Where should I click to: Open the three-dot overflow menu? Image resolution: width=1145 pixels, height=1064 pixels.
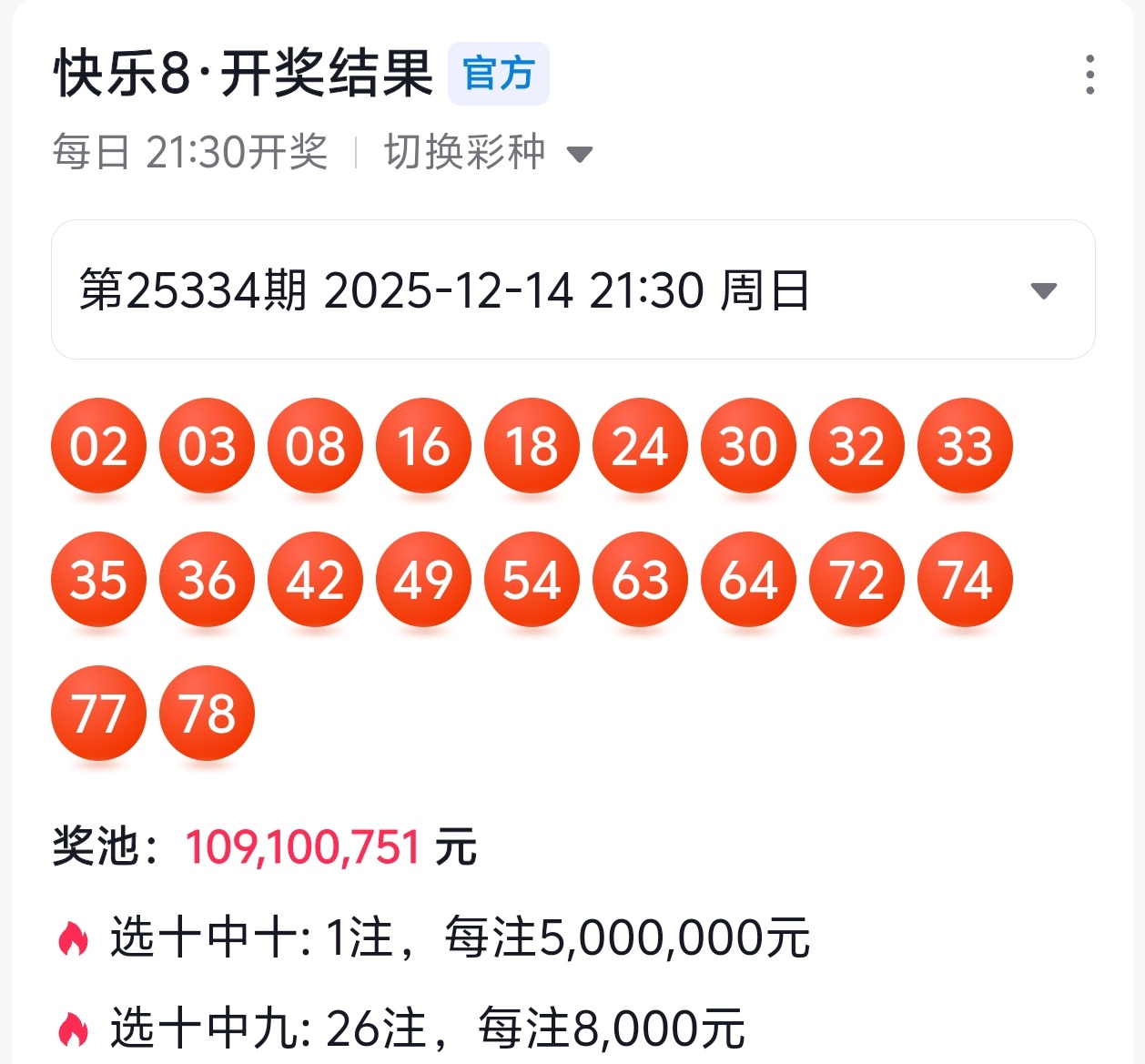[1089, 75]
